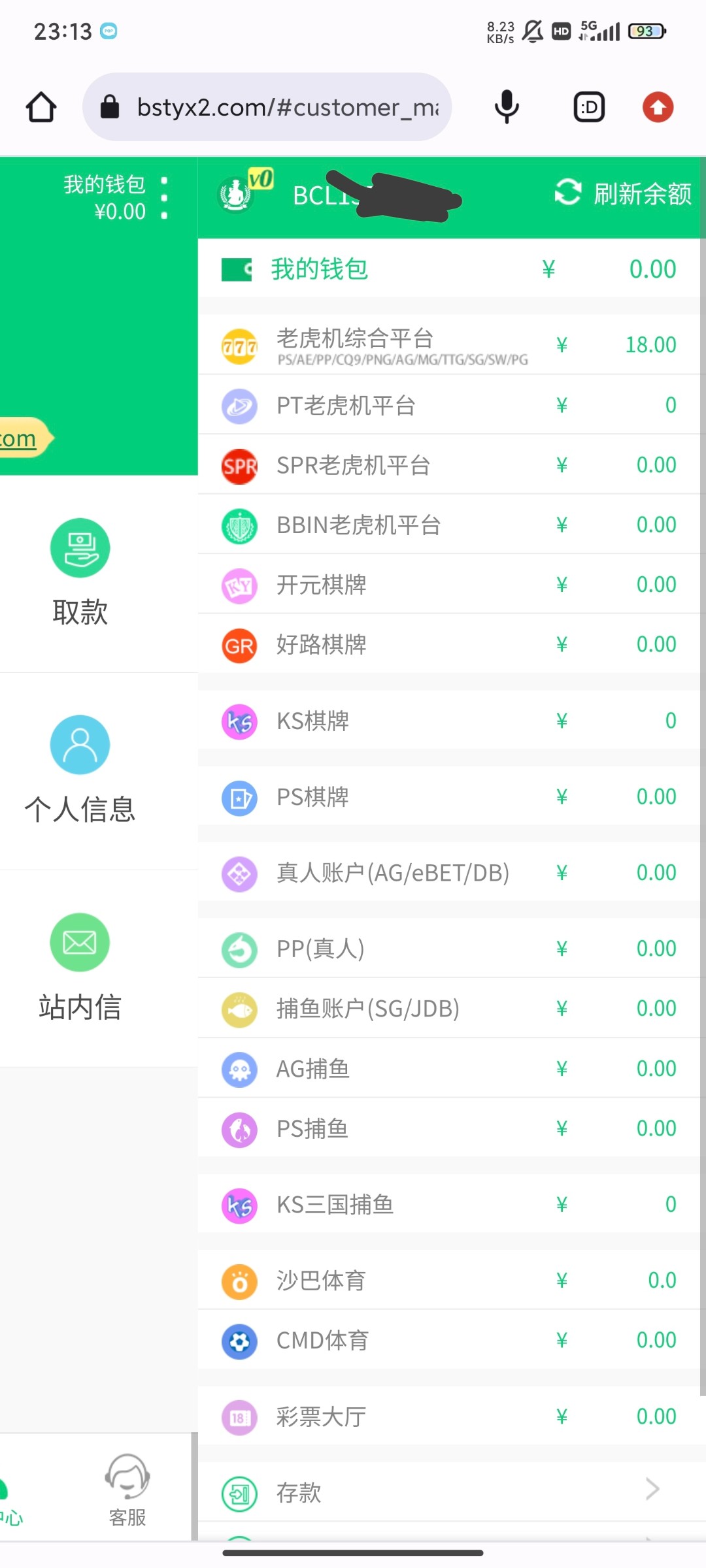Screen dimensions: 706x1568
Task: Open 个人信息 personal info
Action: tap(80, 770)
